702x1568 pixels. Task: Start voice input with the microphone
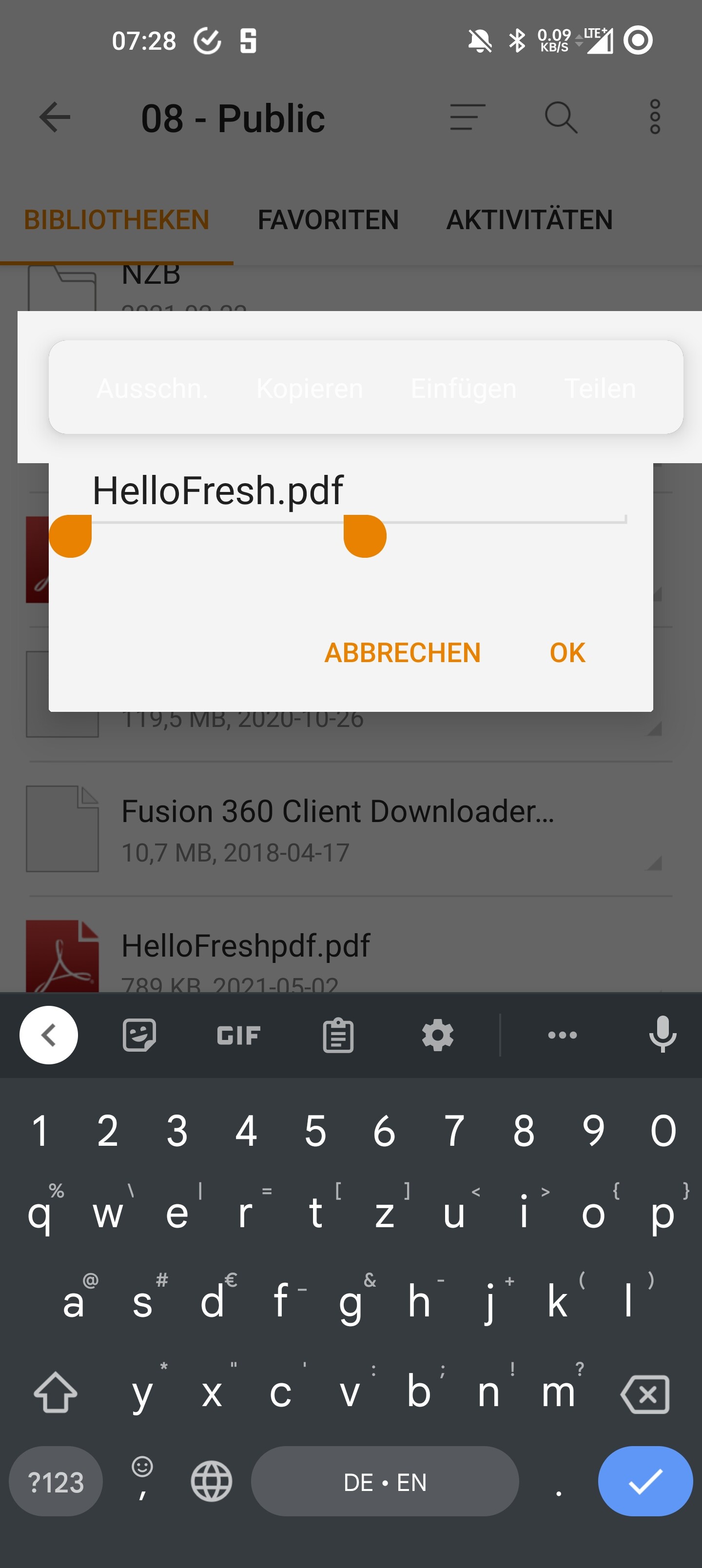[x=663, y=1035]
